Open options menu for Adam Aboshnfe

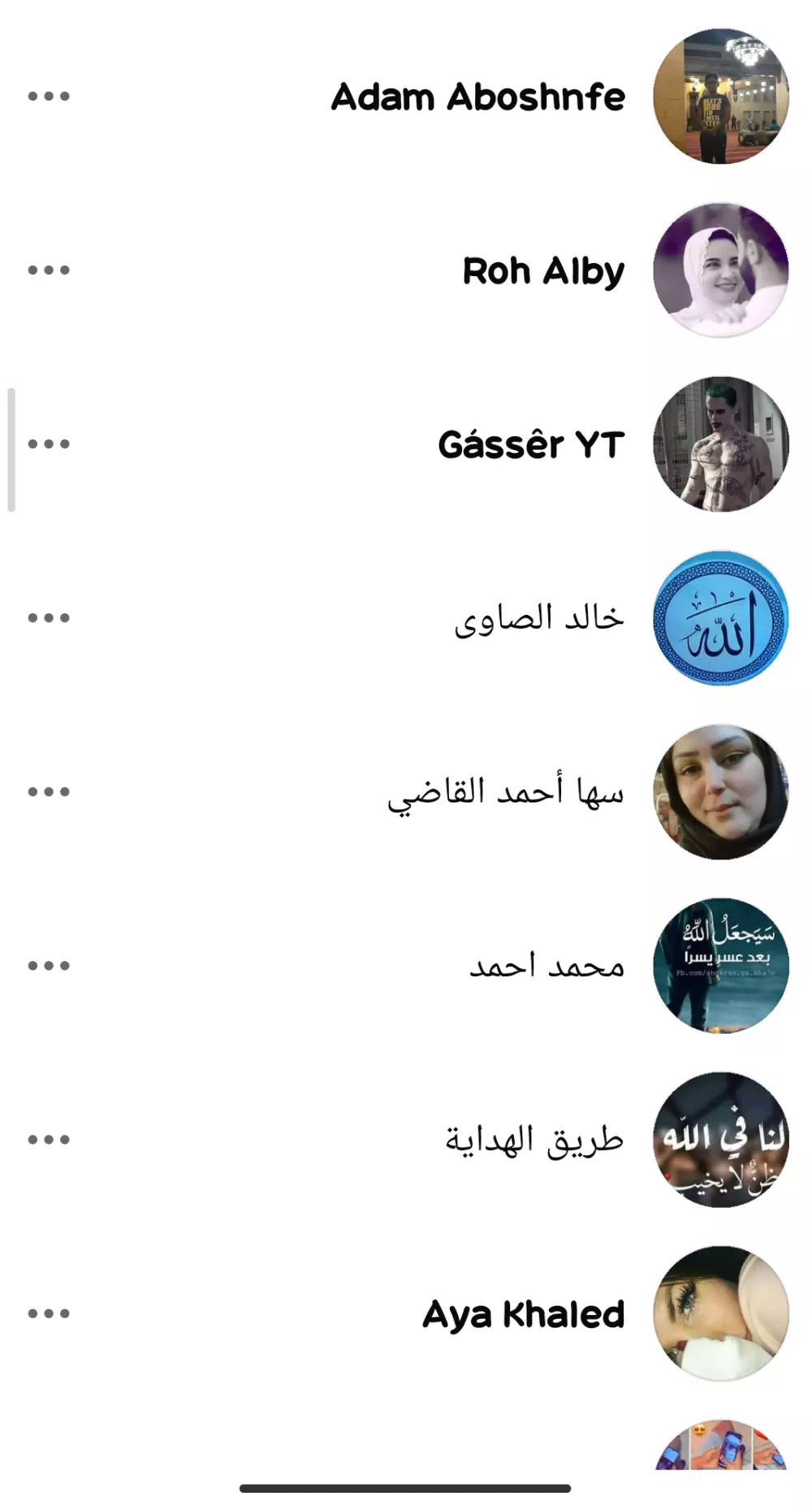(46, 96)
